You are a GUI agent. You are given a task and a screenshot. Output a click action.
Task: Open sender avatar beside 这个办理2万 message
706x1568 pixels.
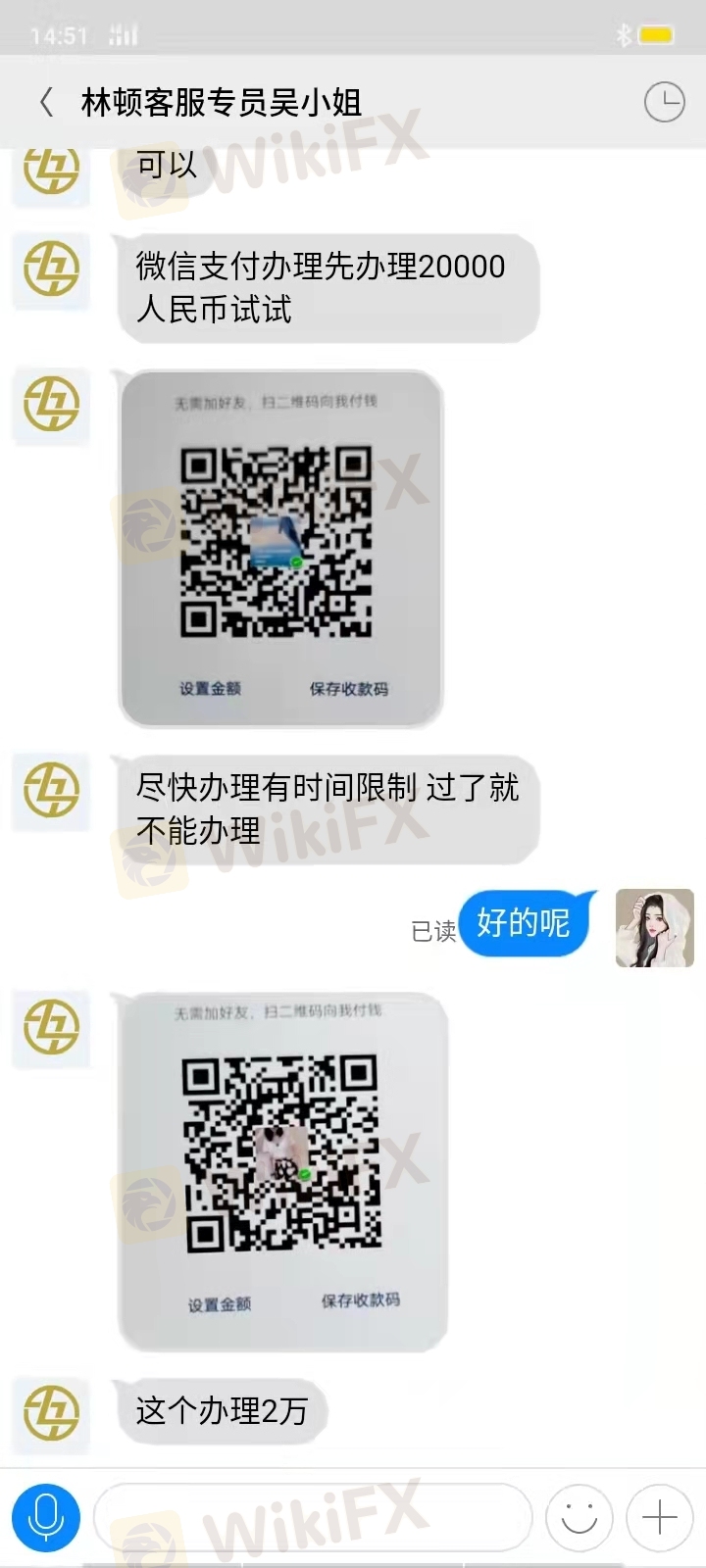click(x=51, y=1414)
